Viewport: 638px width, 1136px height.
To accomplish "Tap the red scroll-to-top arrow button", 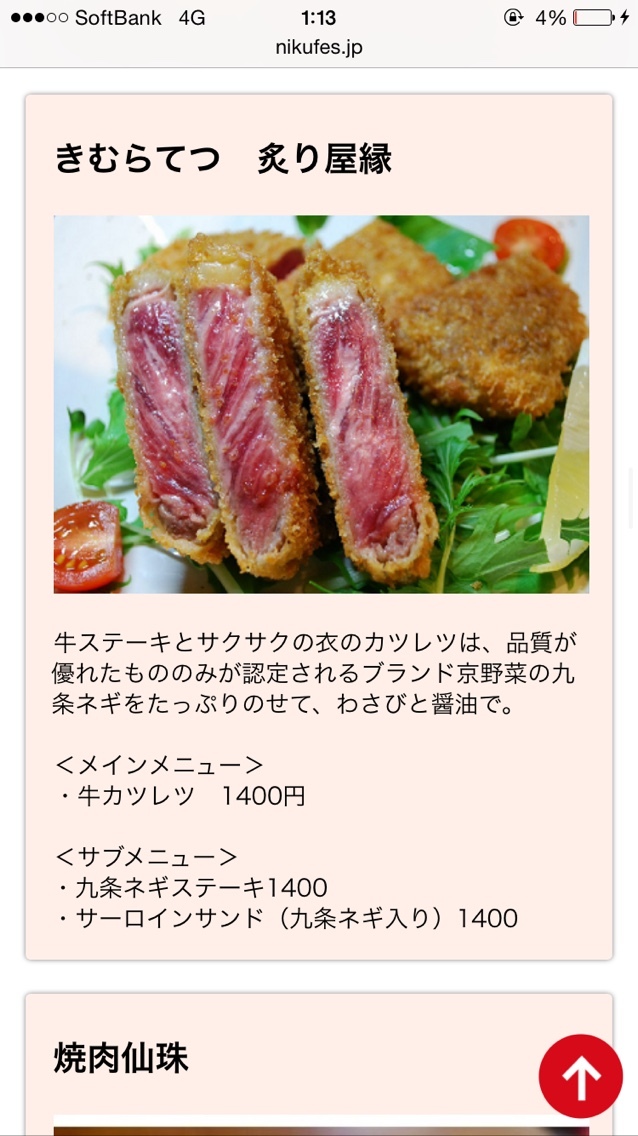I will tap(580, 1076).
